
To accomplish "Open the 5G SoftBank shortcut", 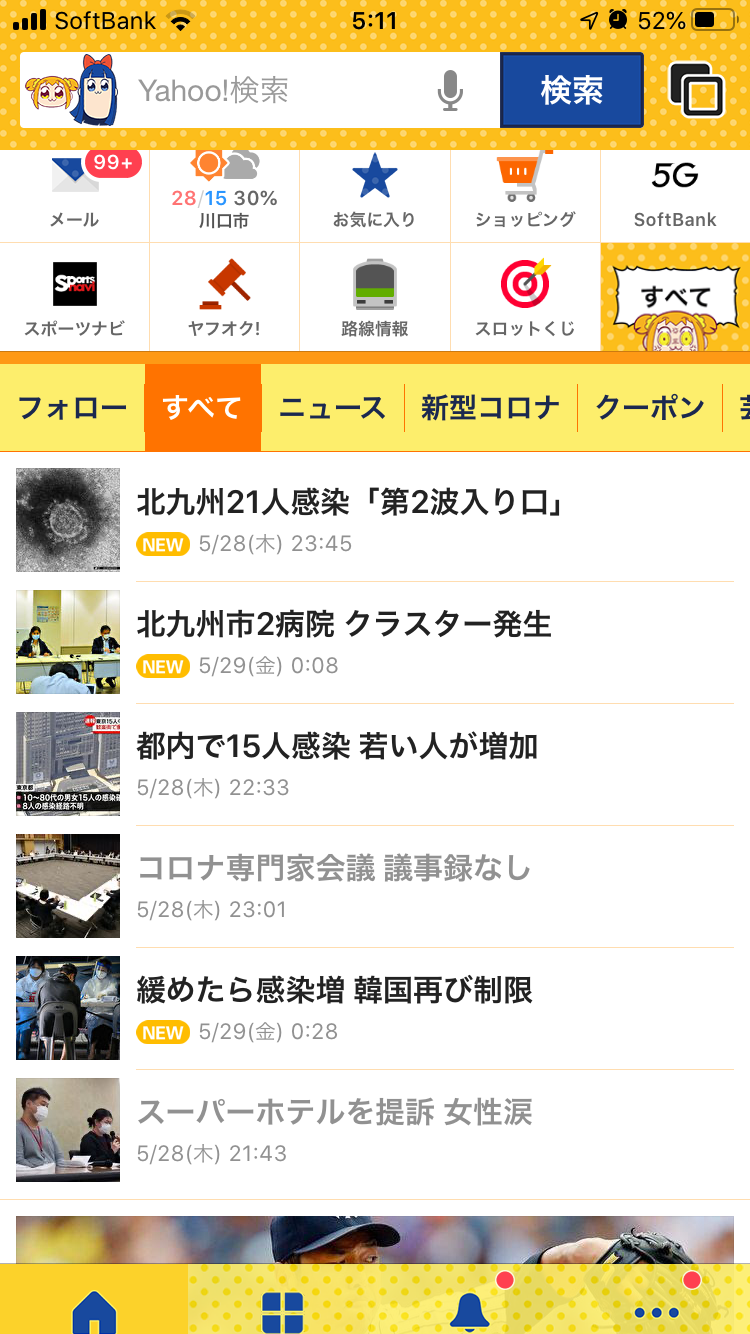I will 675,195.
